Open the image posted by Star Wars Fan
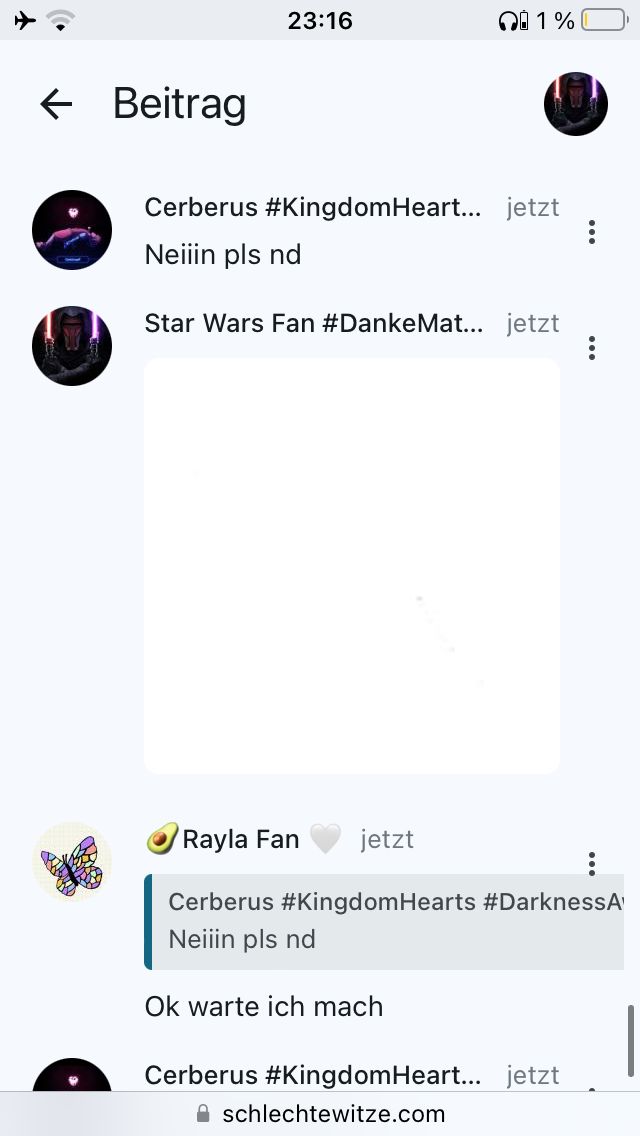 tap(352, 566)
